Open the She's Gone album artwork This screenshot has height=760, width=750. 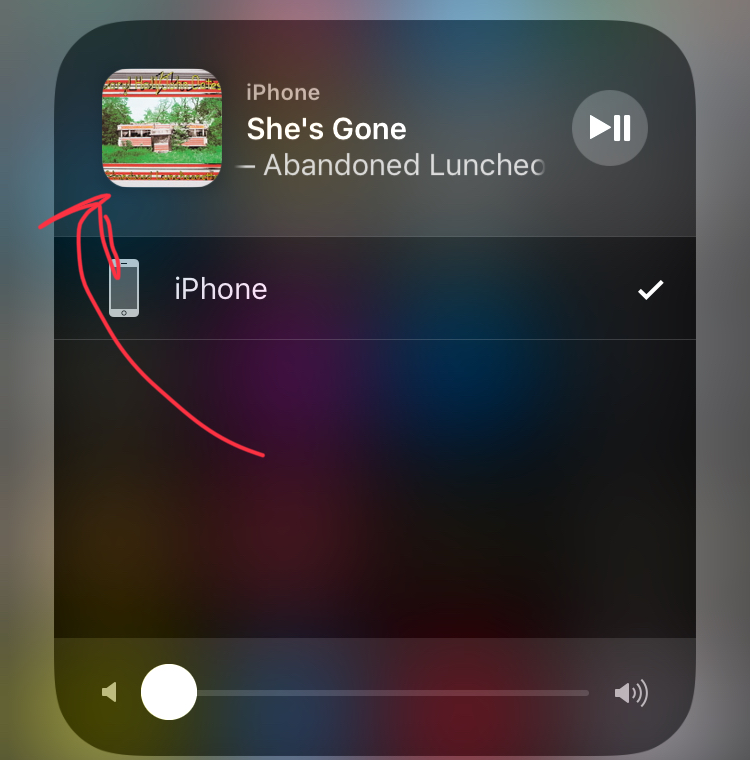pos(162,128)
